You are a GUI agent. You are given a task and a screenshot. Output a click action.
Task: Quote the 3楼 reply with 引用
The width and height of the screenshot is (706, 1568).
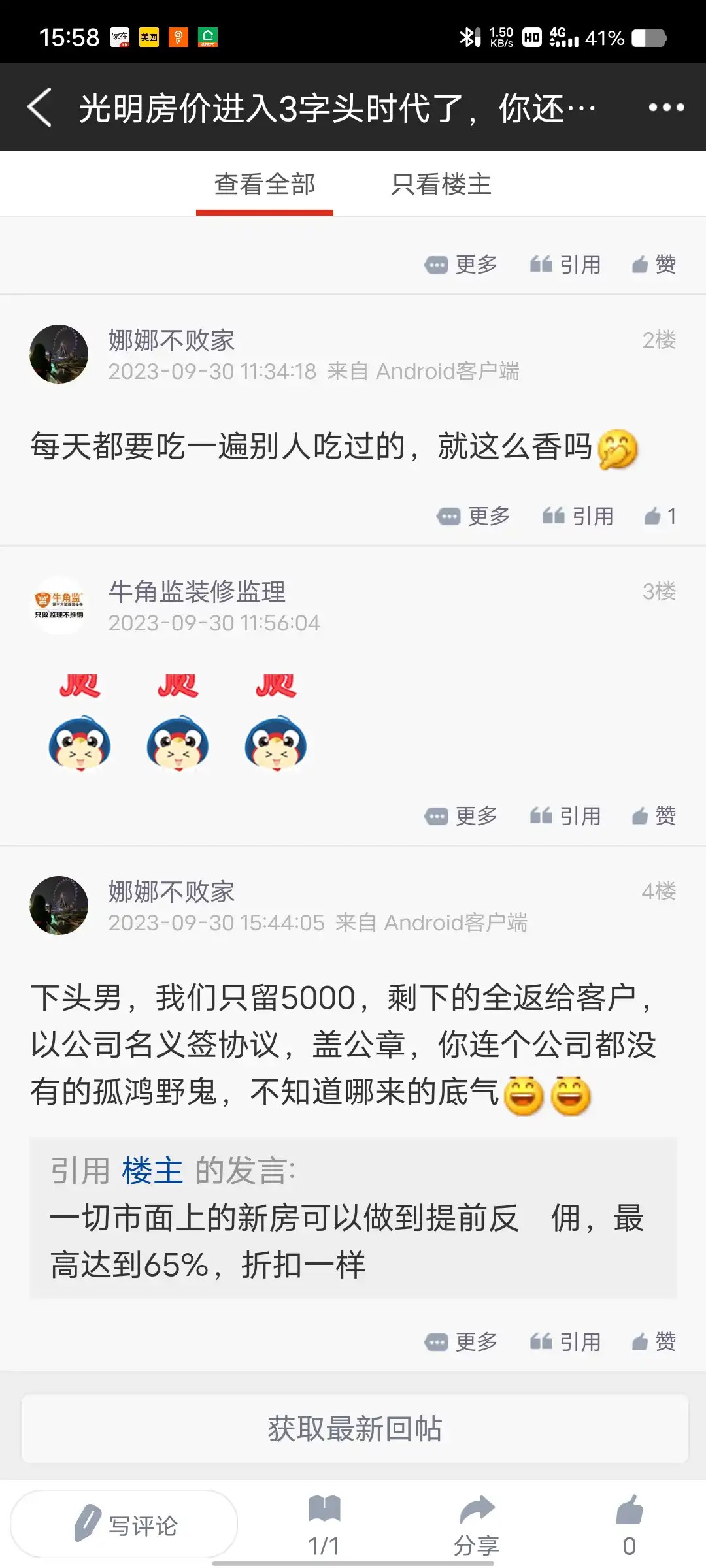566,816
